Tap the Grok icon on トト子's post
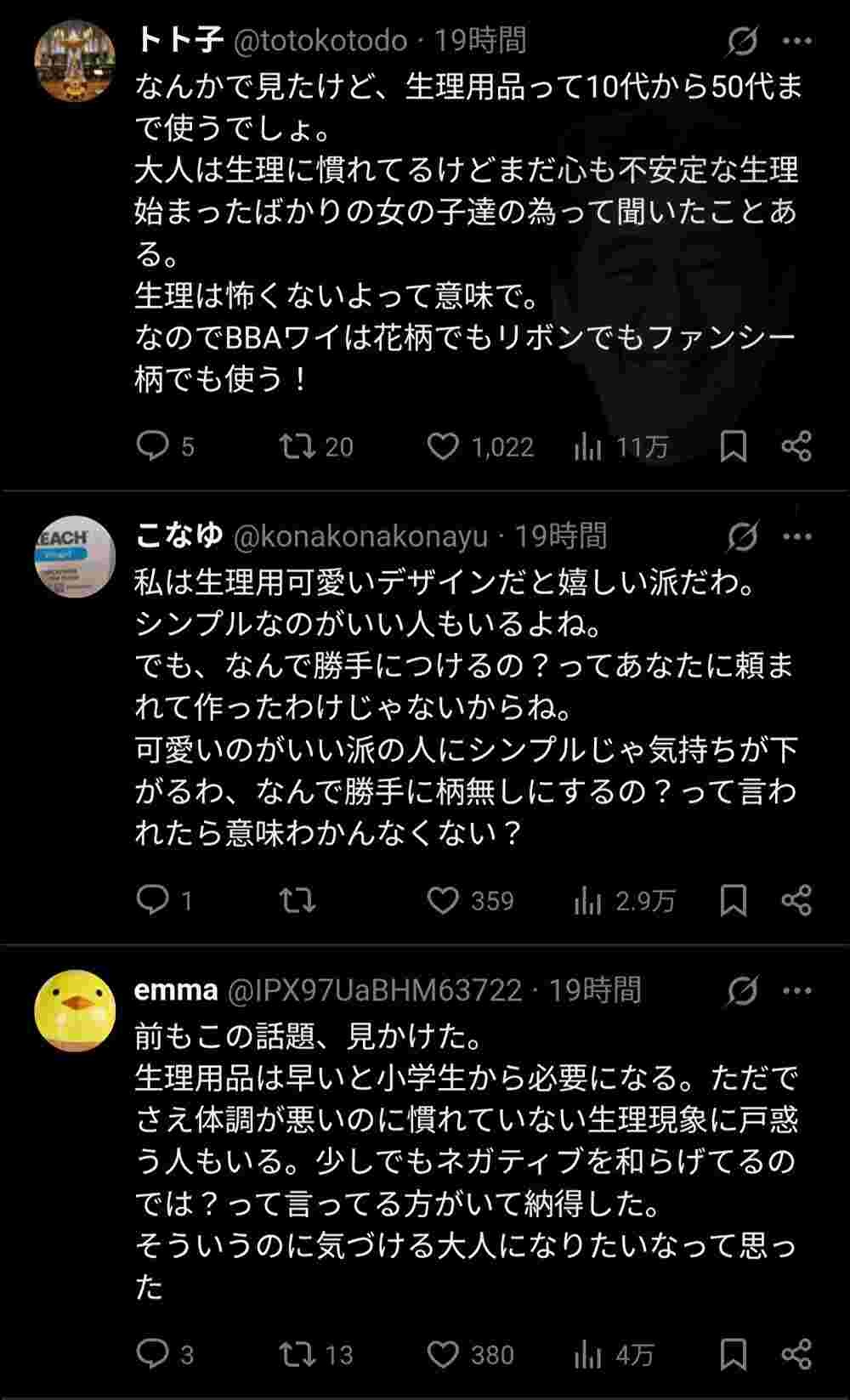The width and height of the screenshot is (850, 1400). coord(742,41)
